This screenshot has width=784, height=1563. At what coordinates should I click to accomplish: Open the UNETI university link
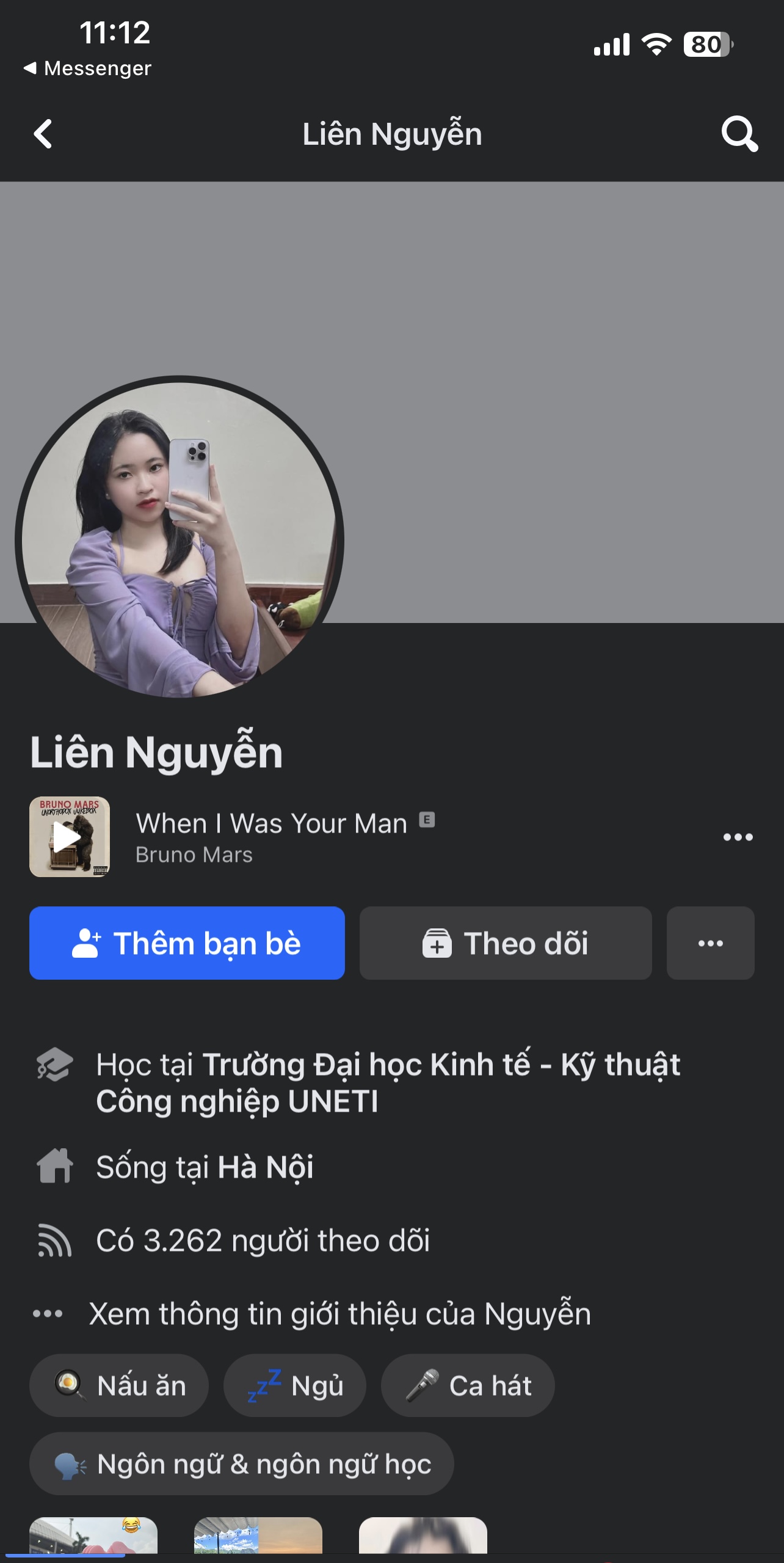point(387,1082)
